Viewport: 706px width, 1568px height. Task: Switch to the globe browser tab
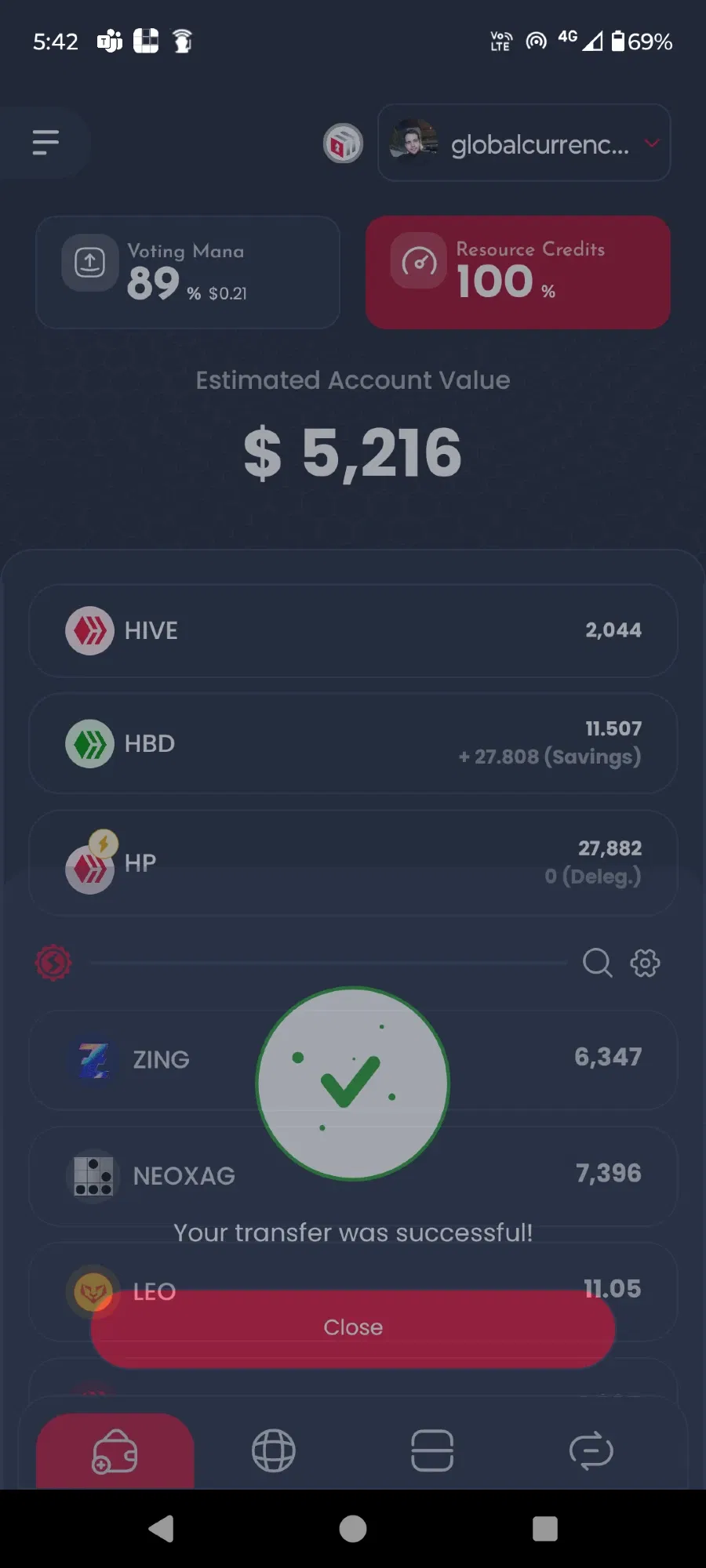[274, 1451]
